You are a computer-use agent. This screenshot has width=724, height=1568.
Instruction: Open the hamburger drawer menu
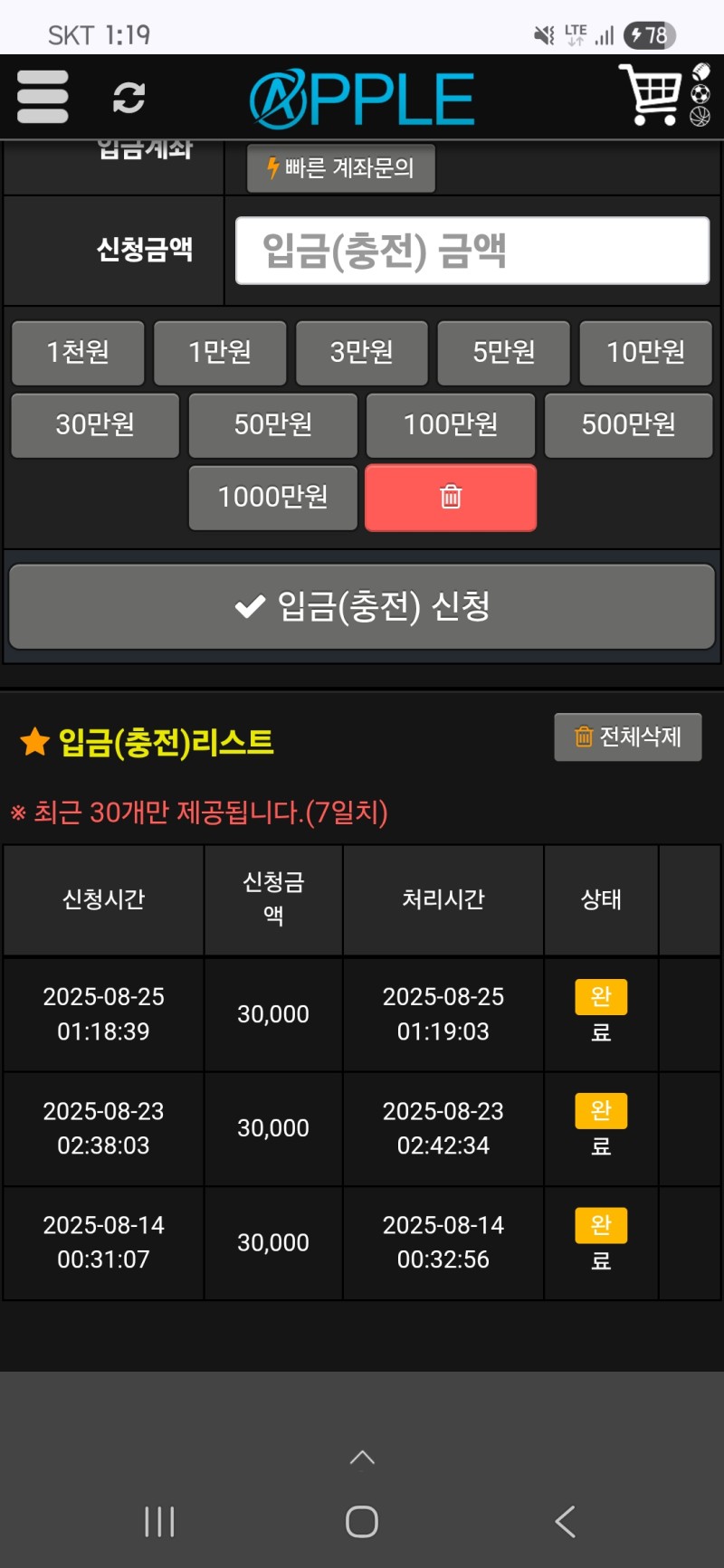[43, 97]
